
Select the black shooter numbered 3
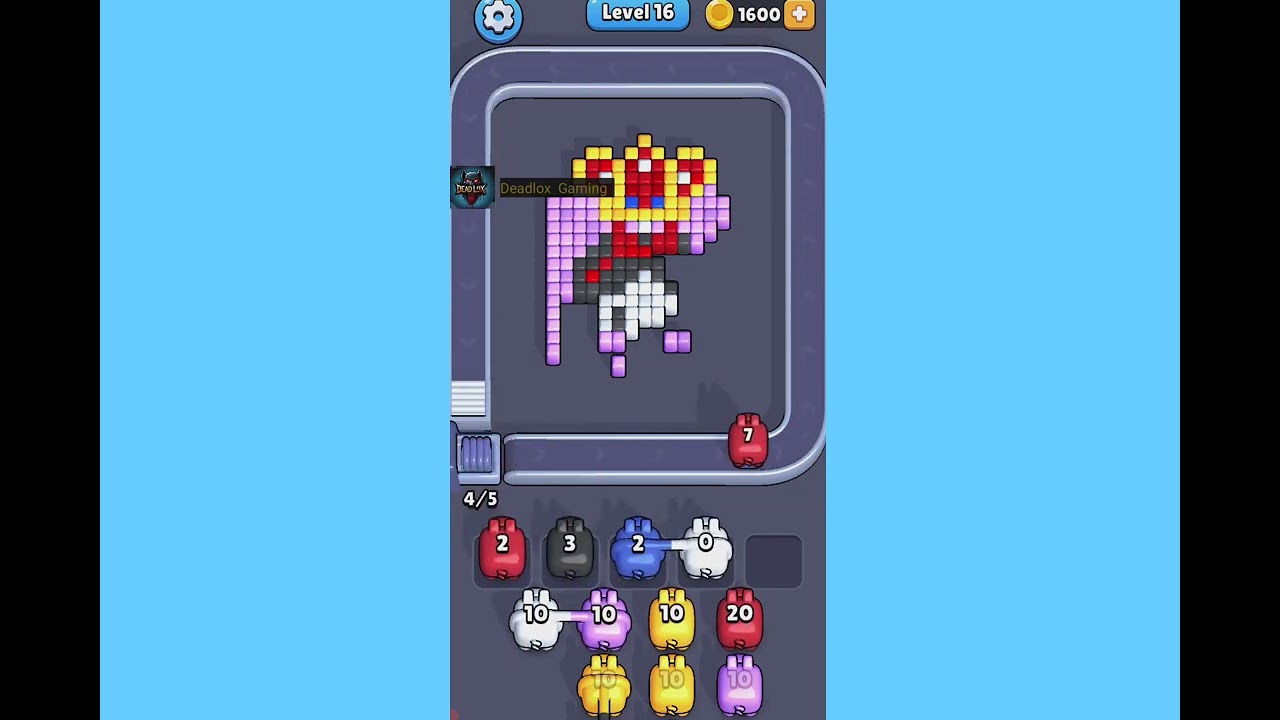[x=570, y=548]
